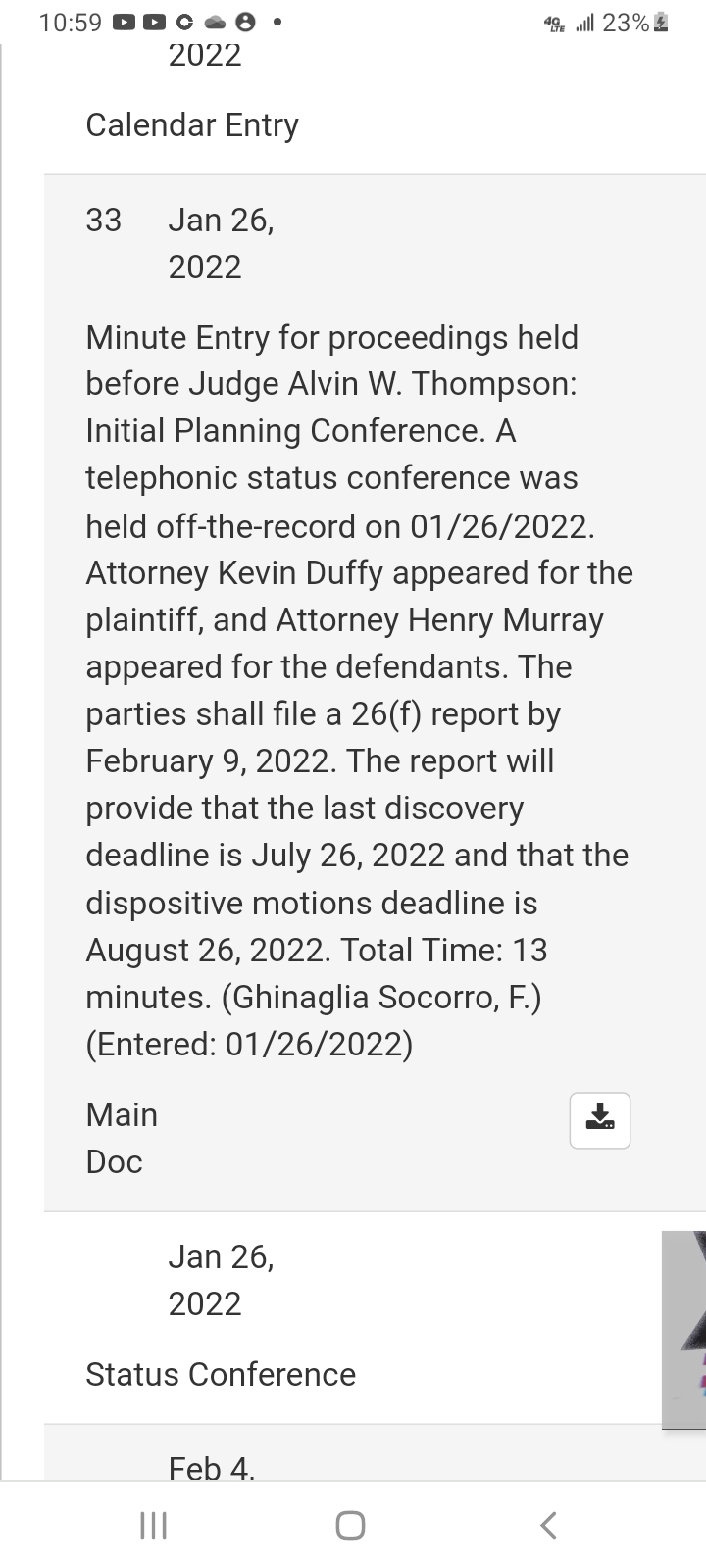Viewport: 706px width, 1568px height.
Task: Open the recent apps view
Action: pyautogui.click(x=154, y=1525)
